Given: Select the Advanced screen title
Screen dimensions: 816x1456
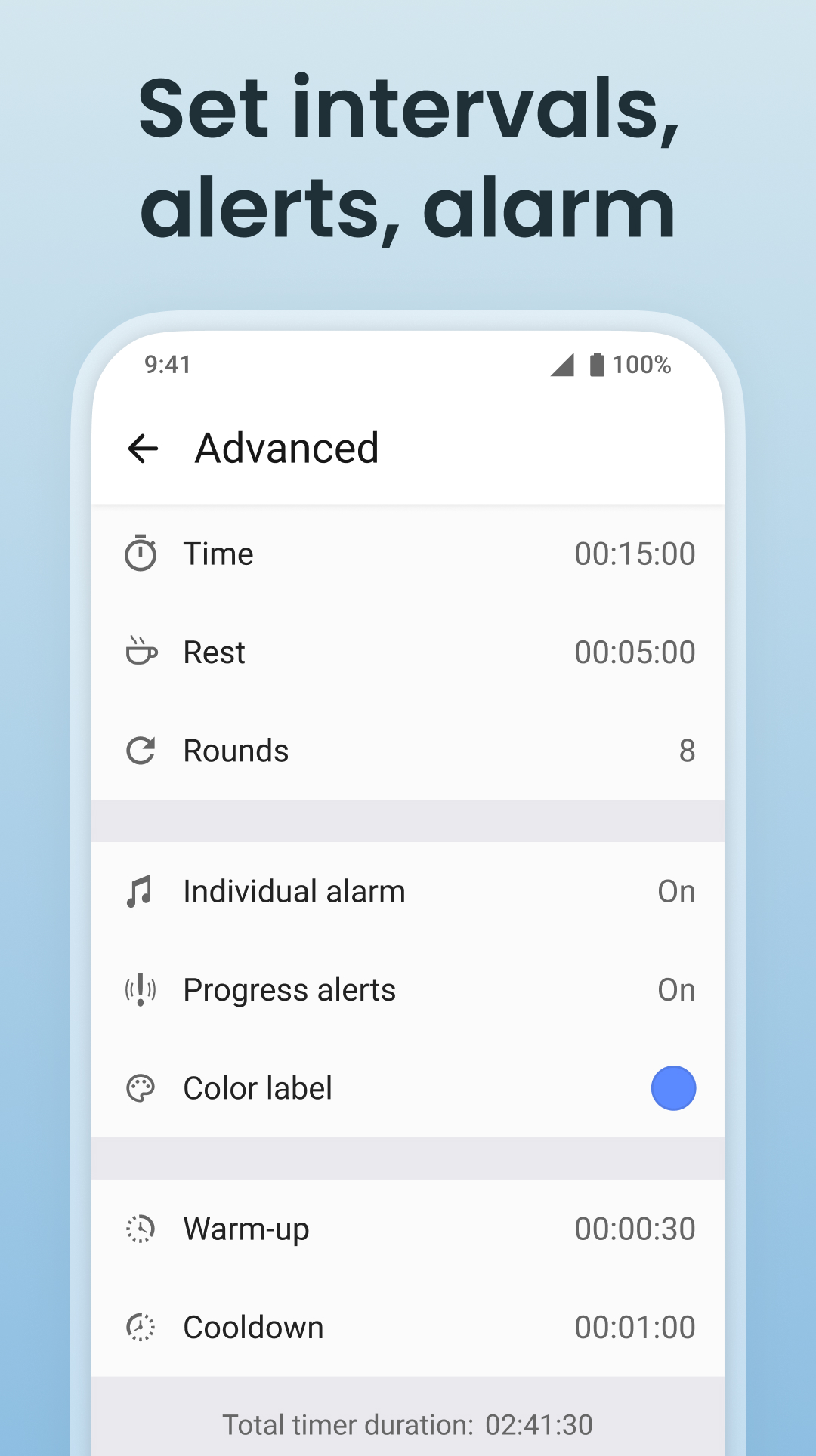Looking at the screenshot, I should click(286, 448).
